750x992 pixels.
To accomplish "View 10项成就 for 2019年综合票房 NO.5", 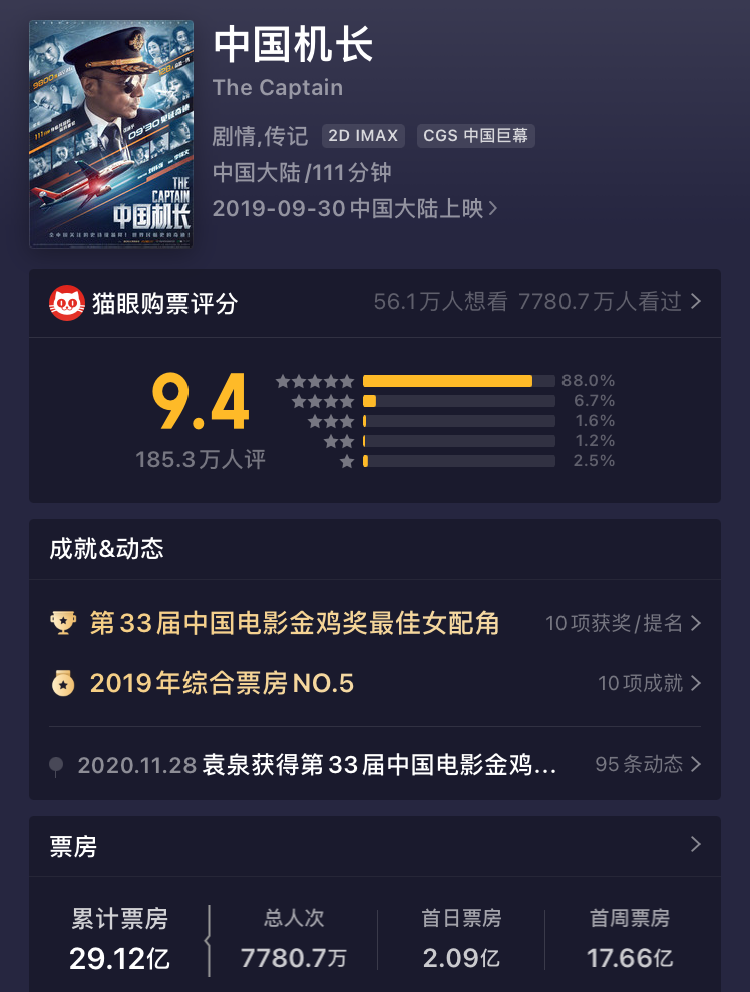I will pyautogui.click(x=650, y=683).
